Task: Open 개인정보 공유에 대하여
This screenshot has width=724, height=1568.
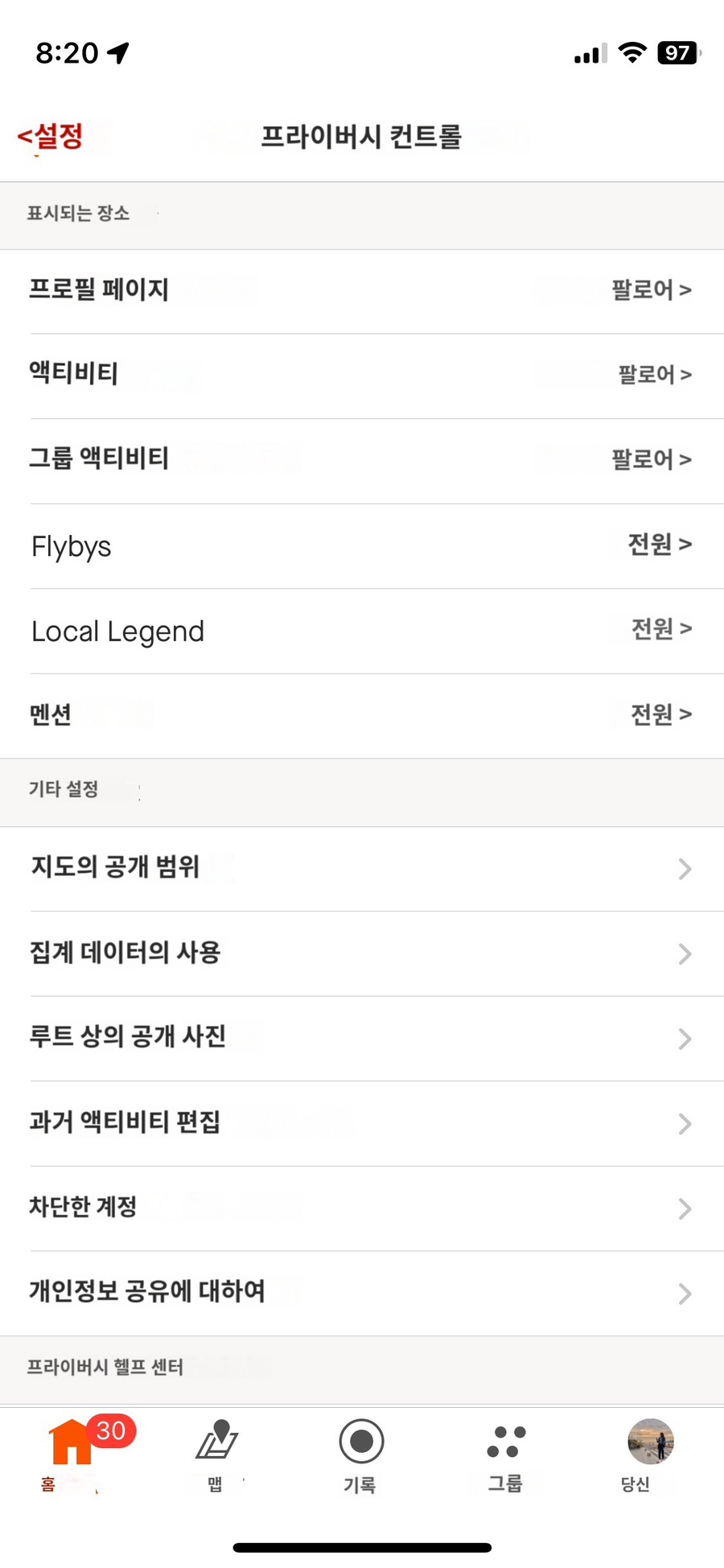Action: 362,1293
